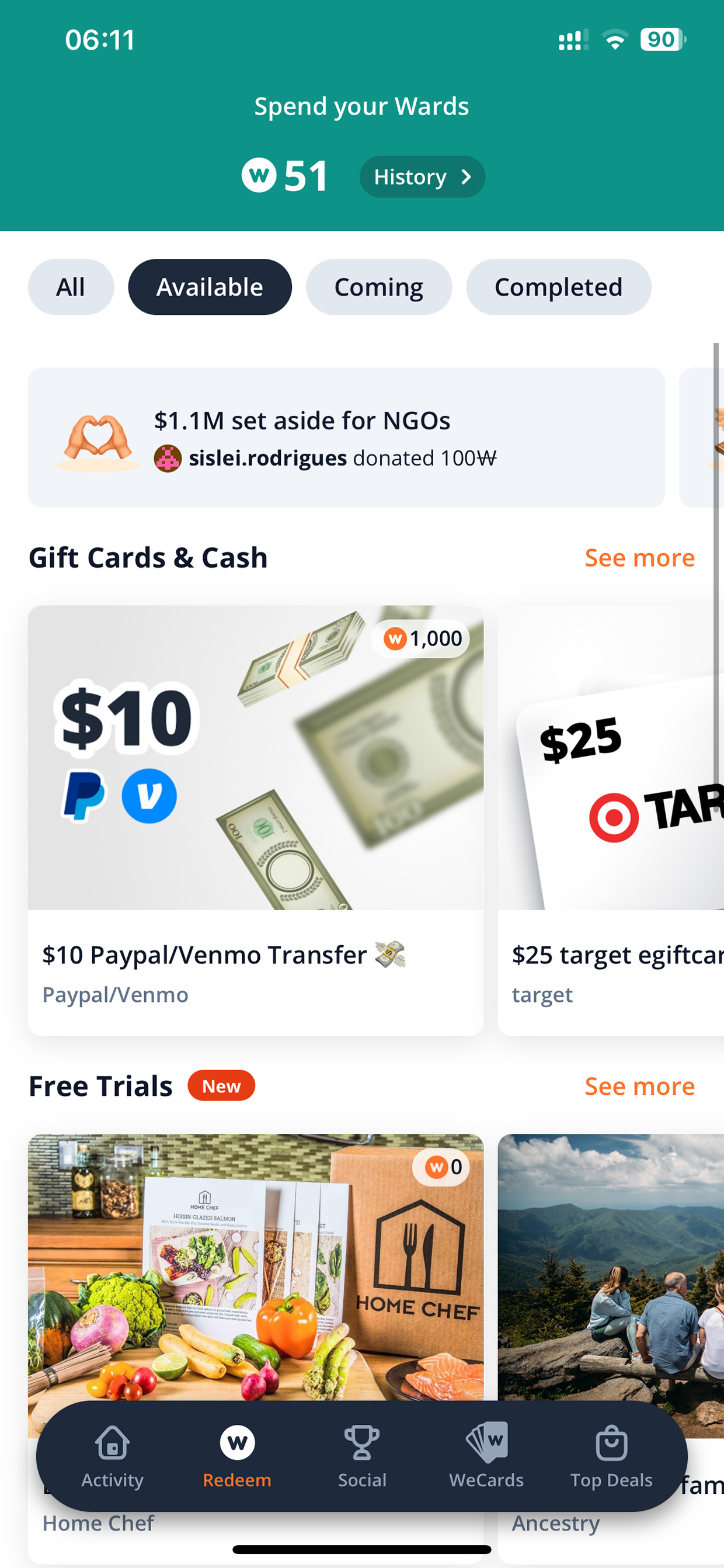Open the WeCards tab

coord(487,1457)
